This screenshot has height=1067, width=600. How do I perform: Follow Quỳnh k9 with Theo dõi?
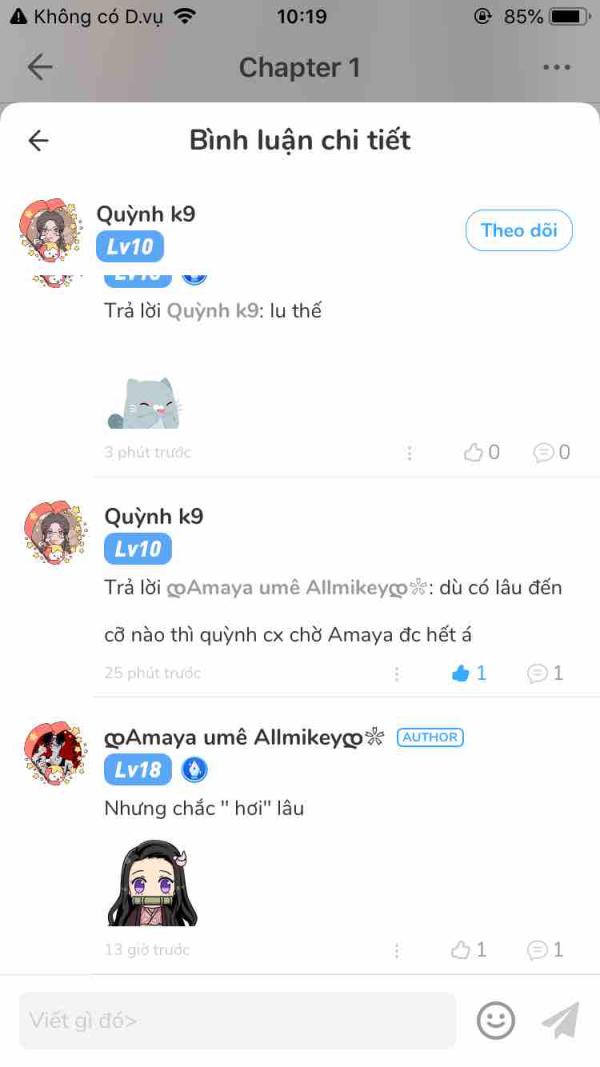click(x=519, y=230)
